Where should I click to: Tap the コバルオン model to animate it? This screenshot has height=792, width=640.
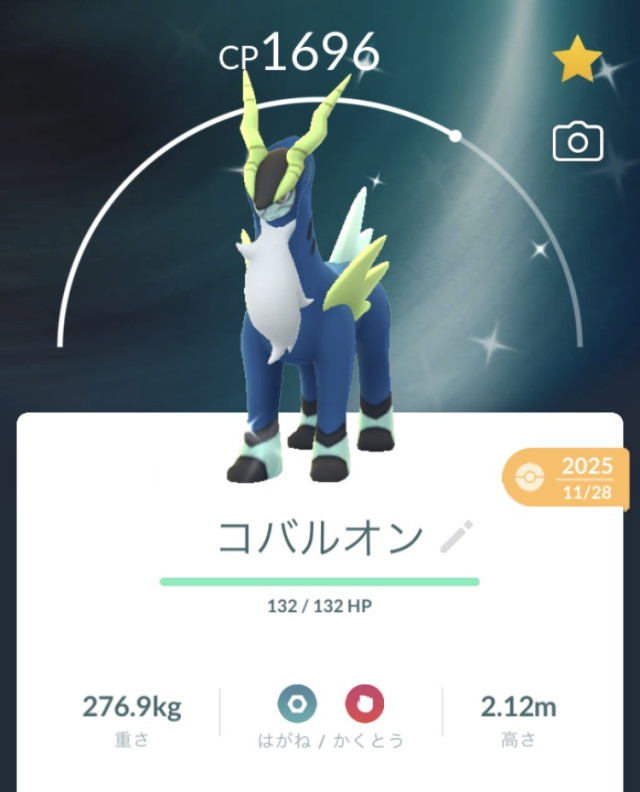point(305,300)
